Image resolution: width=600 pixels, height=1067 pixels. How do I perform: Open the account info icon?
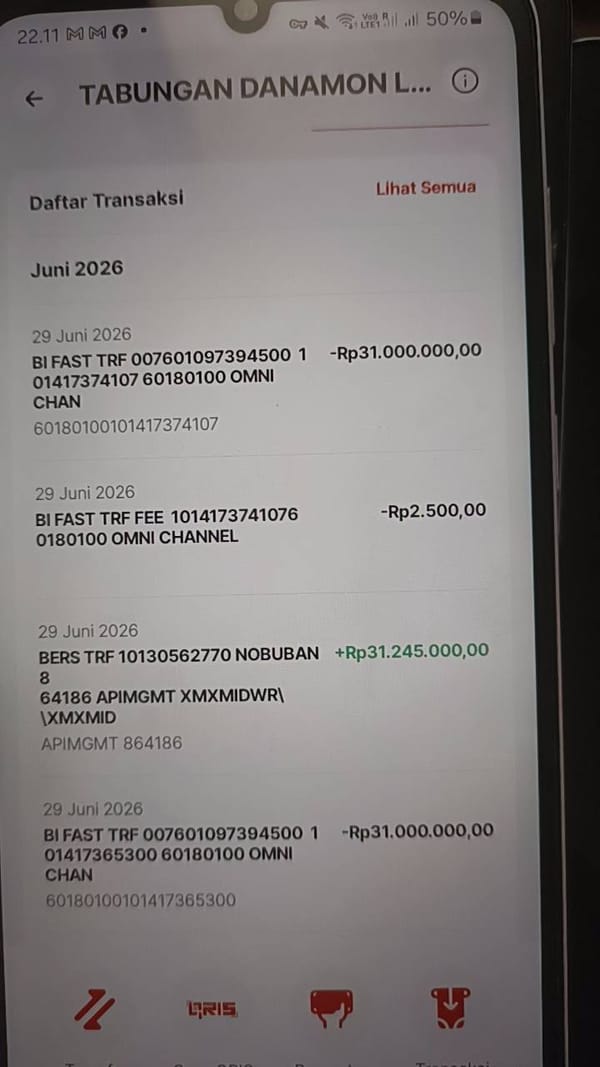(465, 82)
